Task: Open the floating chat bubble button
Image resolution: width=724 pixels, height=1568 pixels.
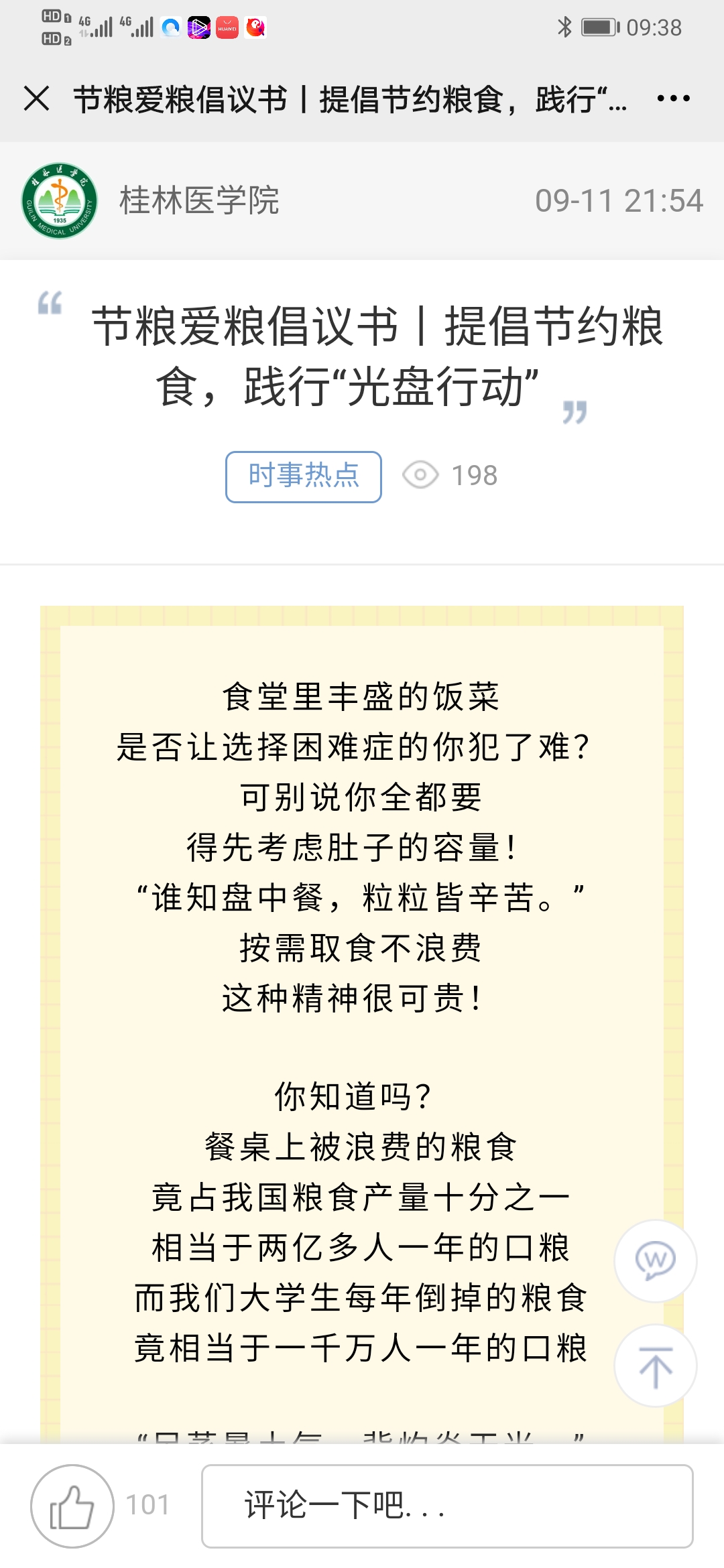Action: tap(655, 1261)
